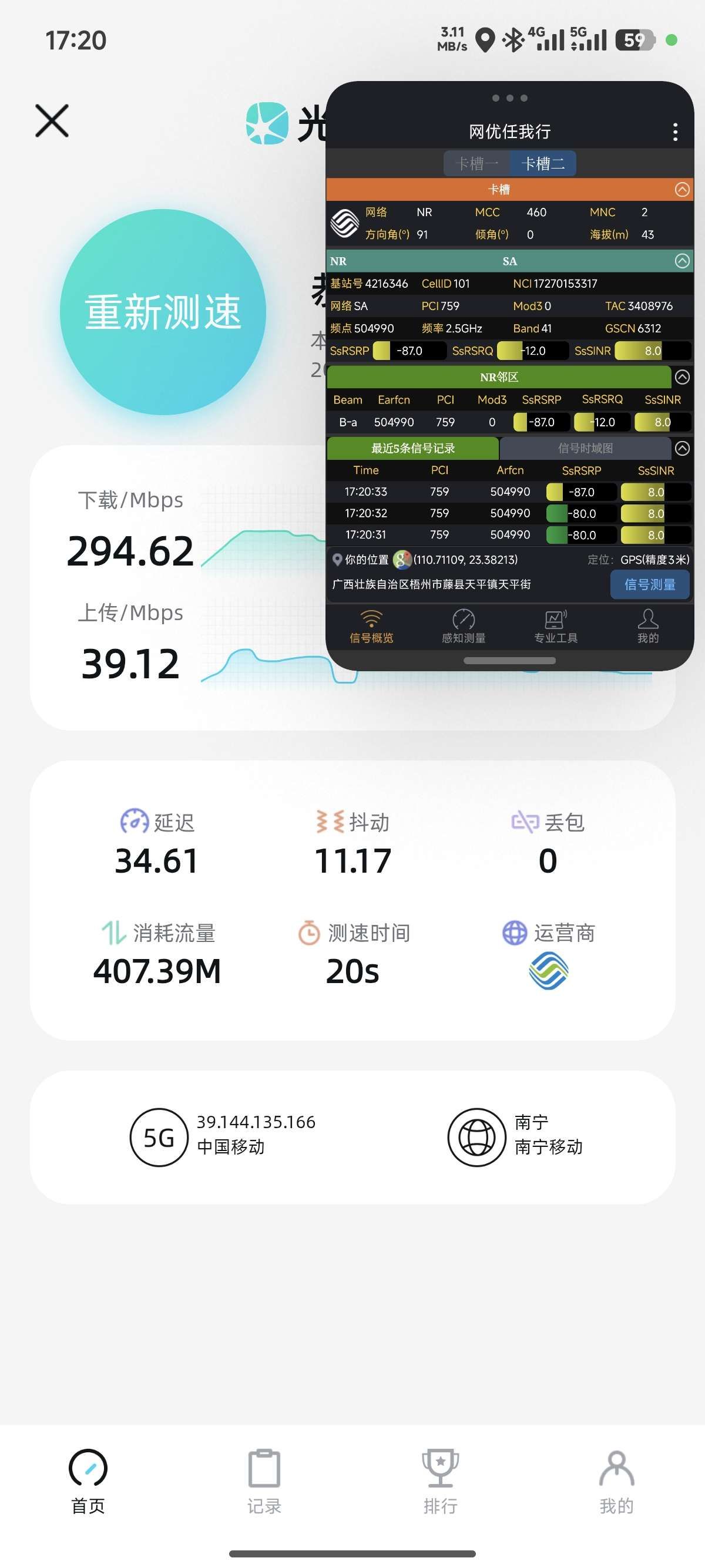Switch to 卡槽一 slot
705x1568 pixels.
(x=476, y=163)
